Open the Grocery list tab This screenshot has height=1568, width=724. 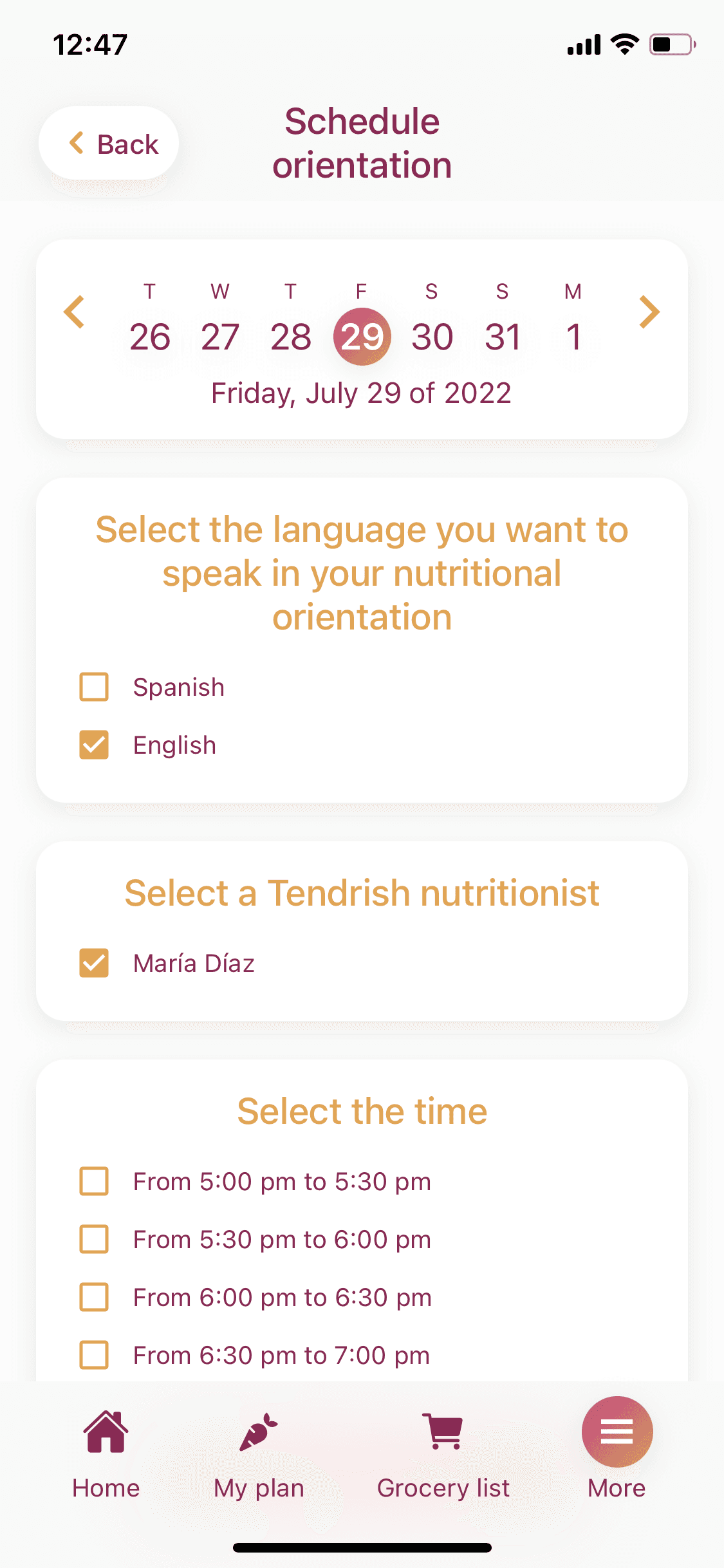443,1455
